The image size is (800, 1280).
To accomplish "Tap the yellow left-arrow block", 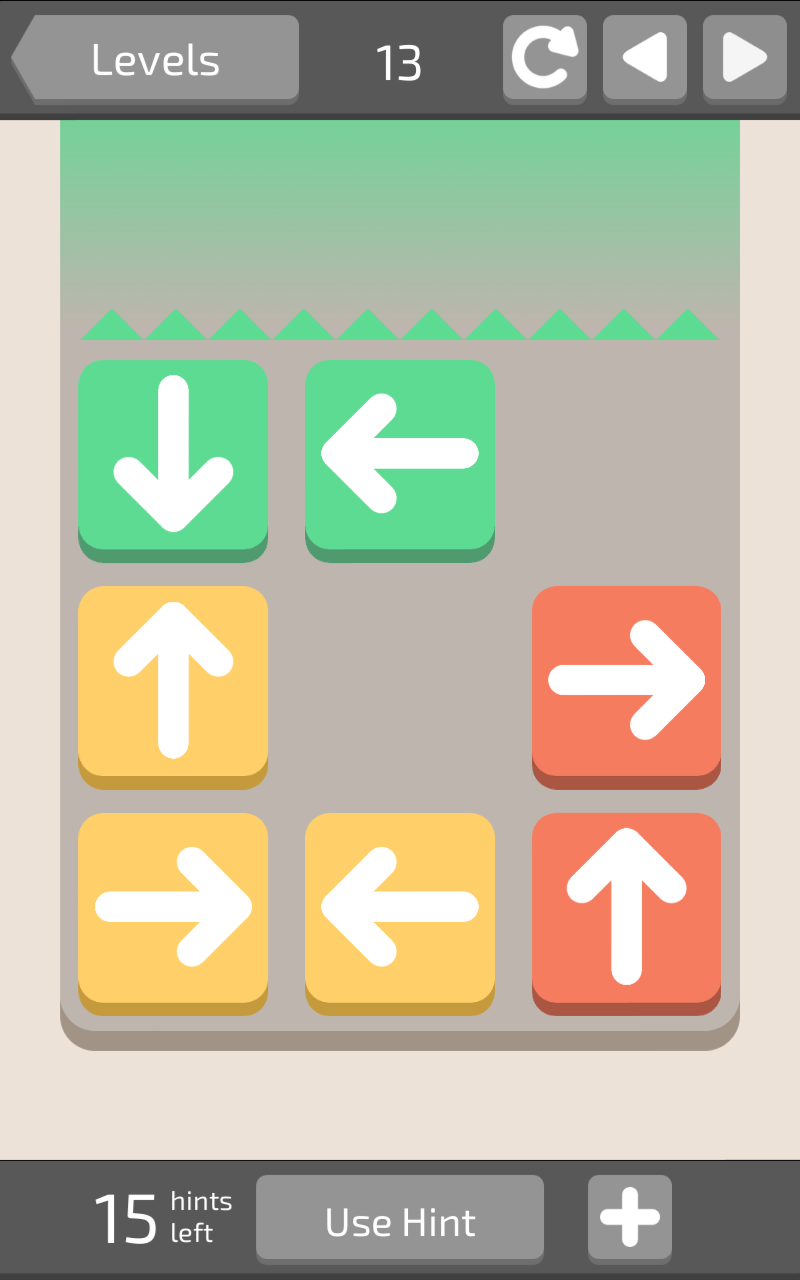I will tap(400, 914).
